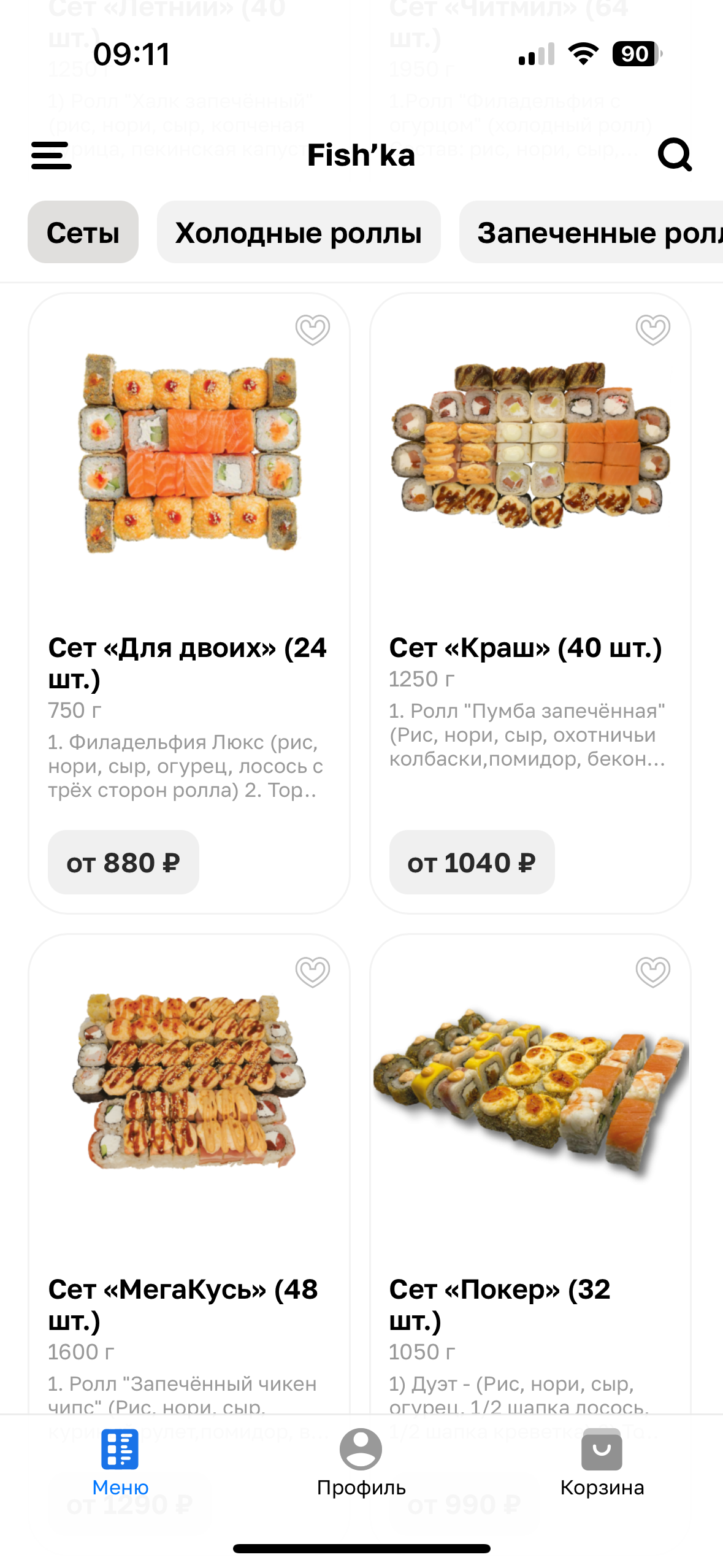Tap the от 1040 ₽ price button

[x=472, y=863]
